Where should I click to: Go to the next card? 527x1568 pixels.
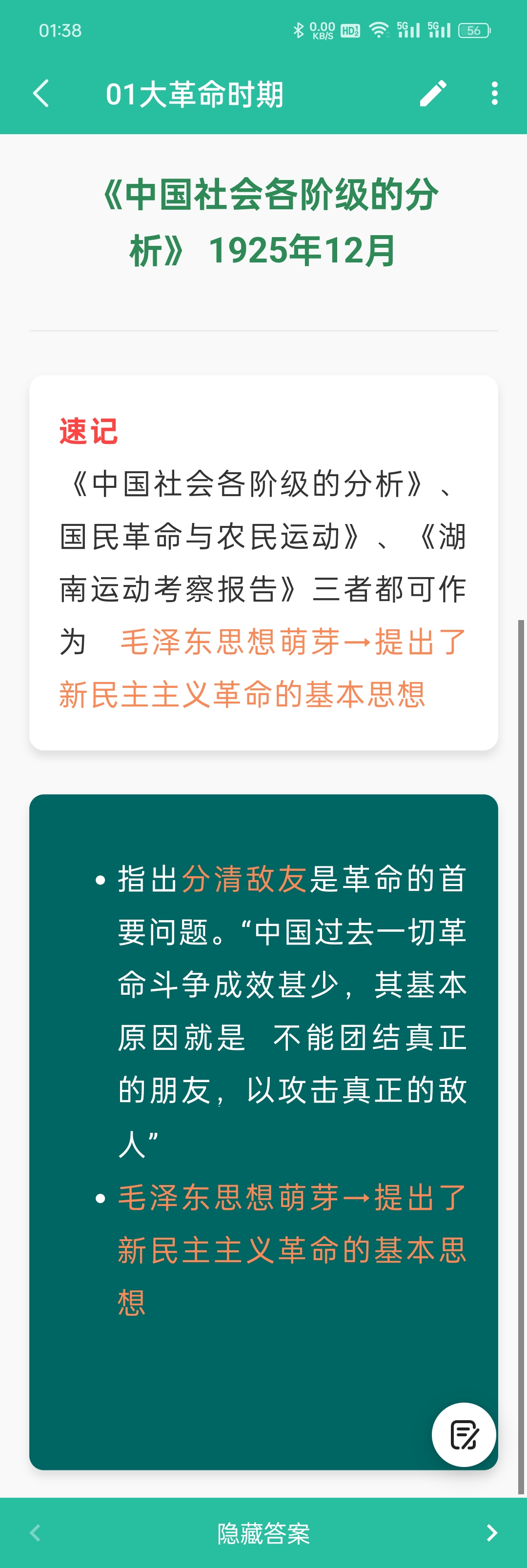tap(492, 1533)
